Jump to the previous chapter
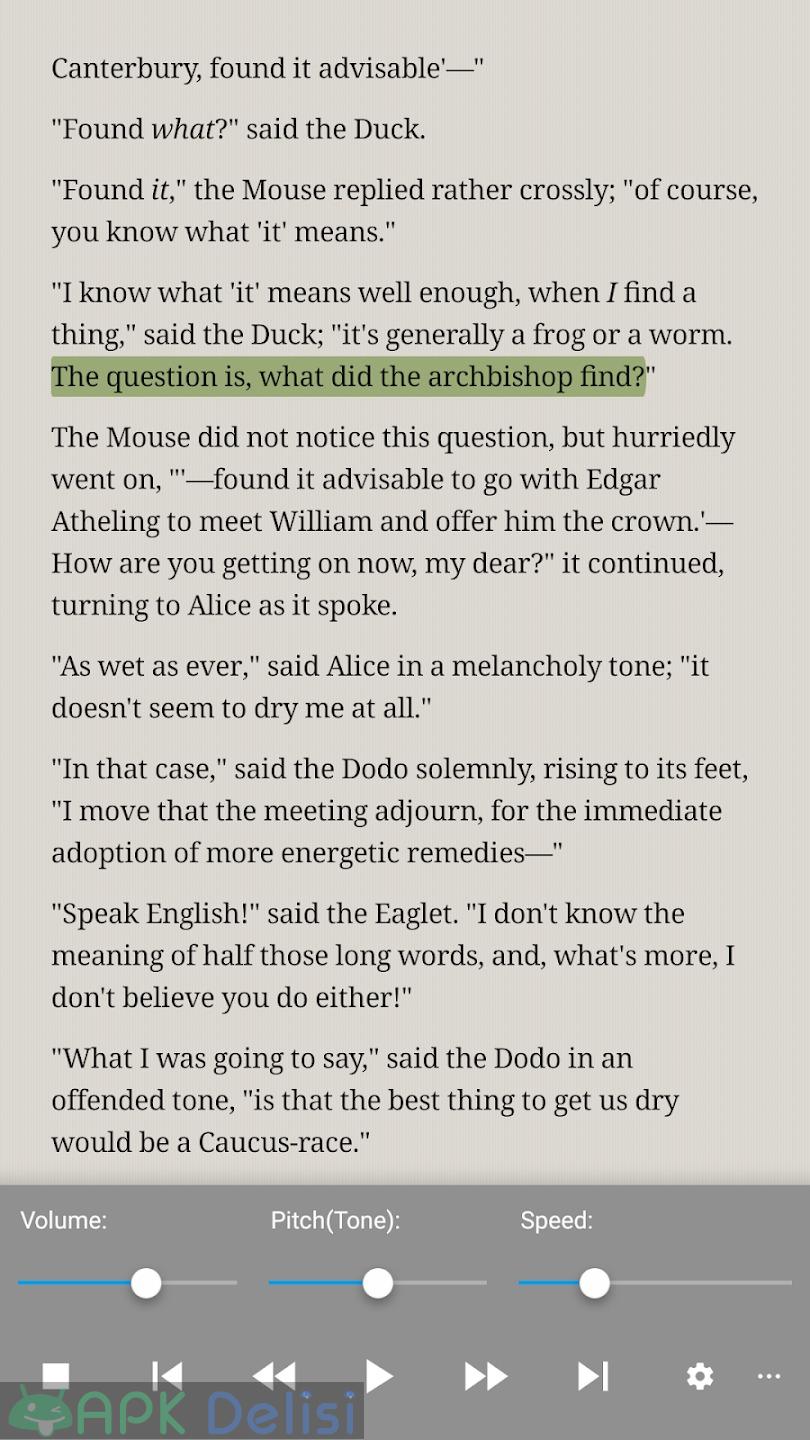The width and height of the screenshot is (810, 1440). click(x=166, y=1376)
